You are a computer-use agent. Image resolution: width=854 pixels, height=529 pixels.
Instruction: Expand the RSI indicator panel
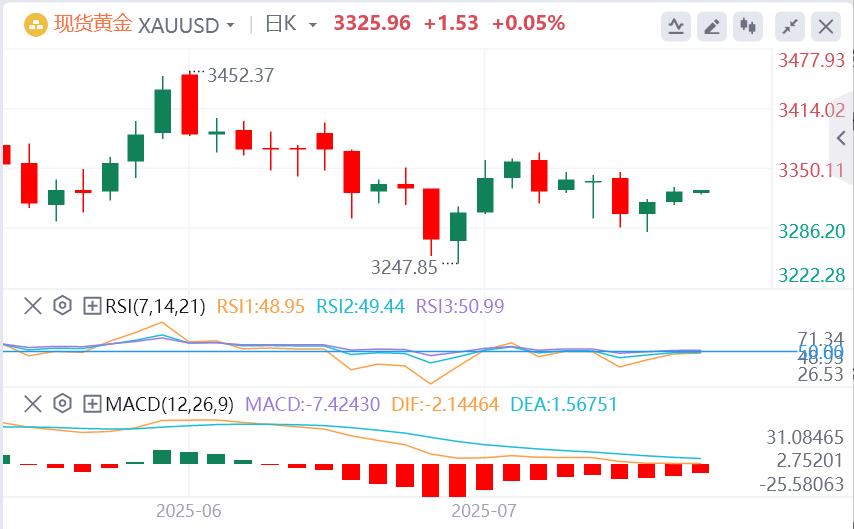tap(92, 305)
